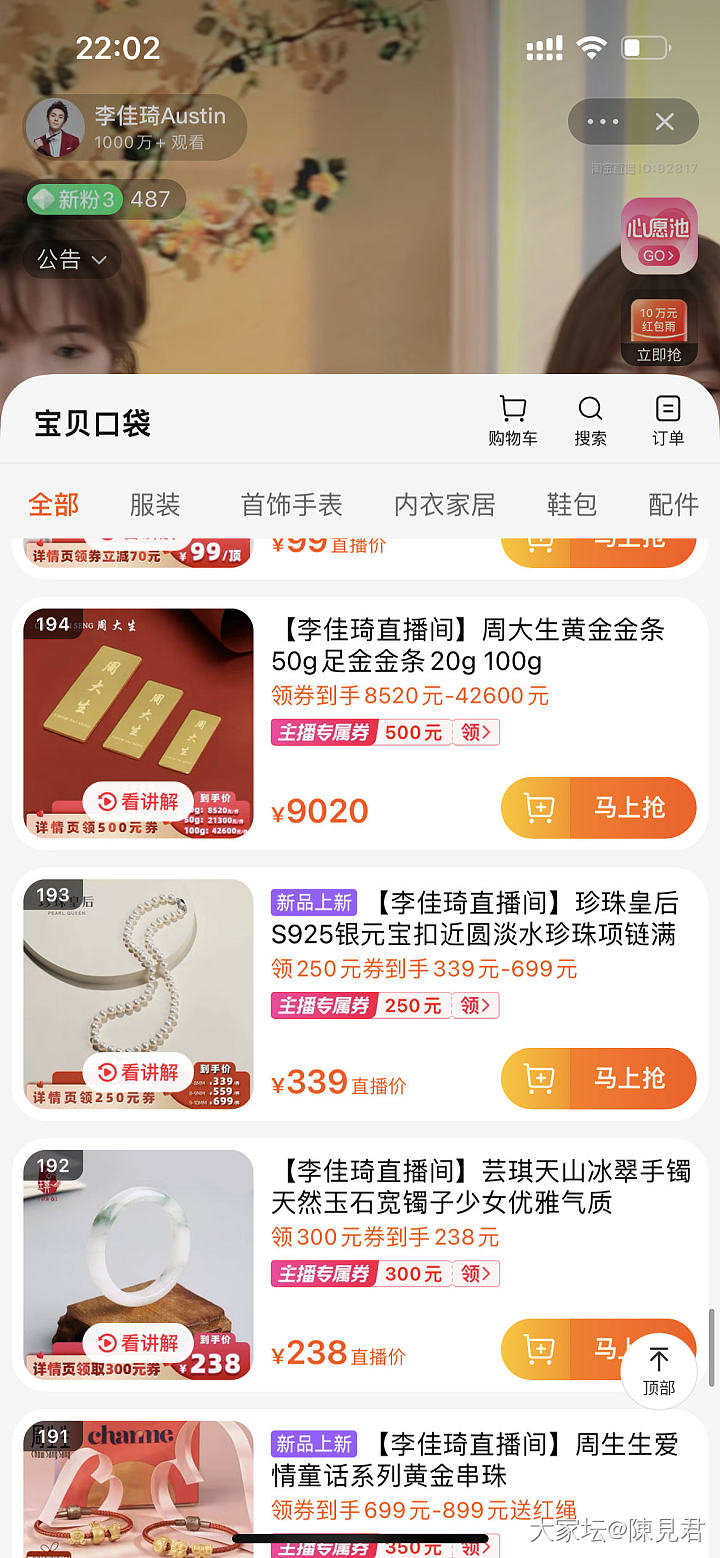The height and width of the screenshot is (1558, 720).
Task: Watch 看讲解 for the pearl necklace
Action: (x=138, y=1072)
